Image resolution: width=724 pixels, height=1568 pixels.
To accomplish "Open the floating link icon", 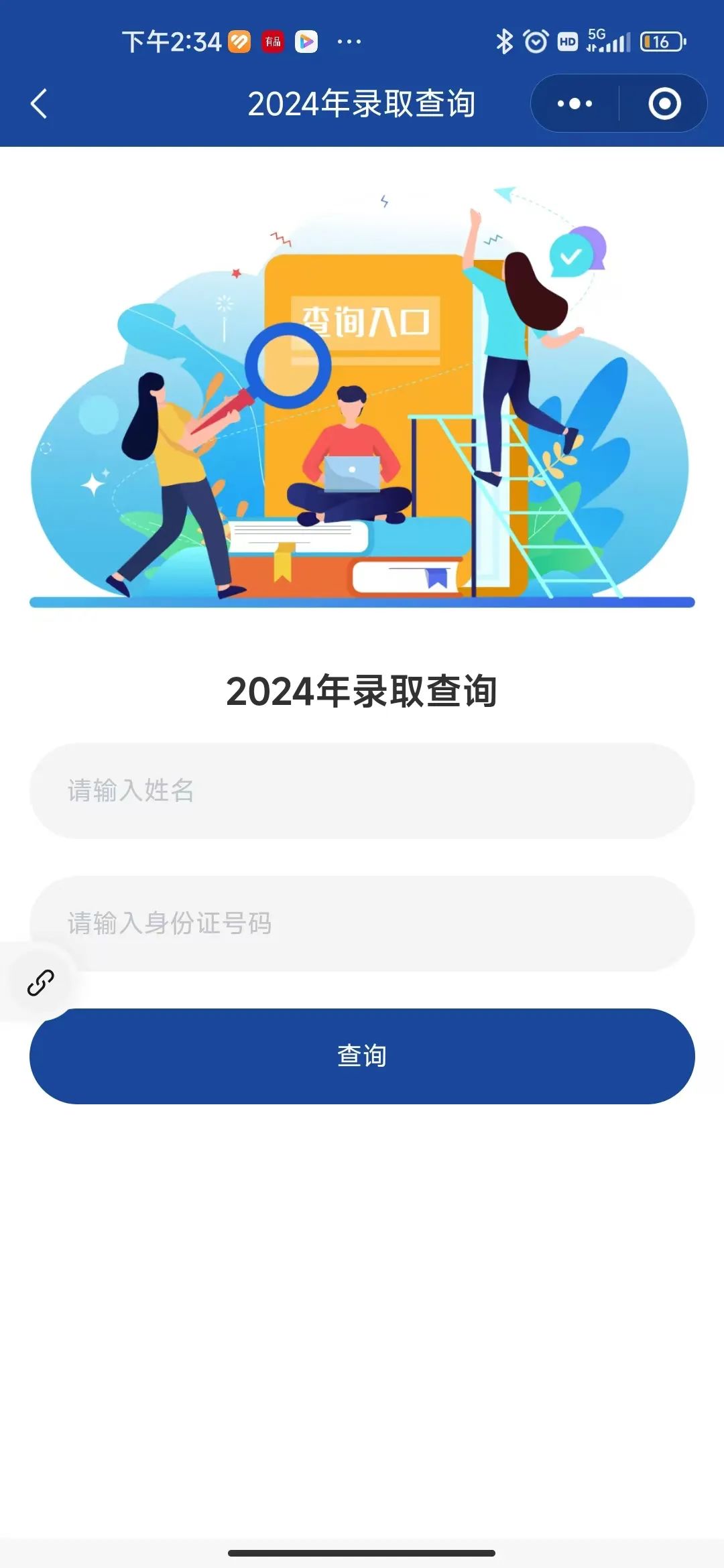I will [x=40, y=982].
